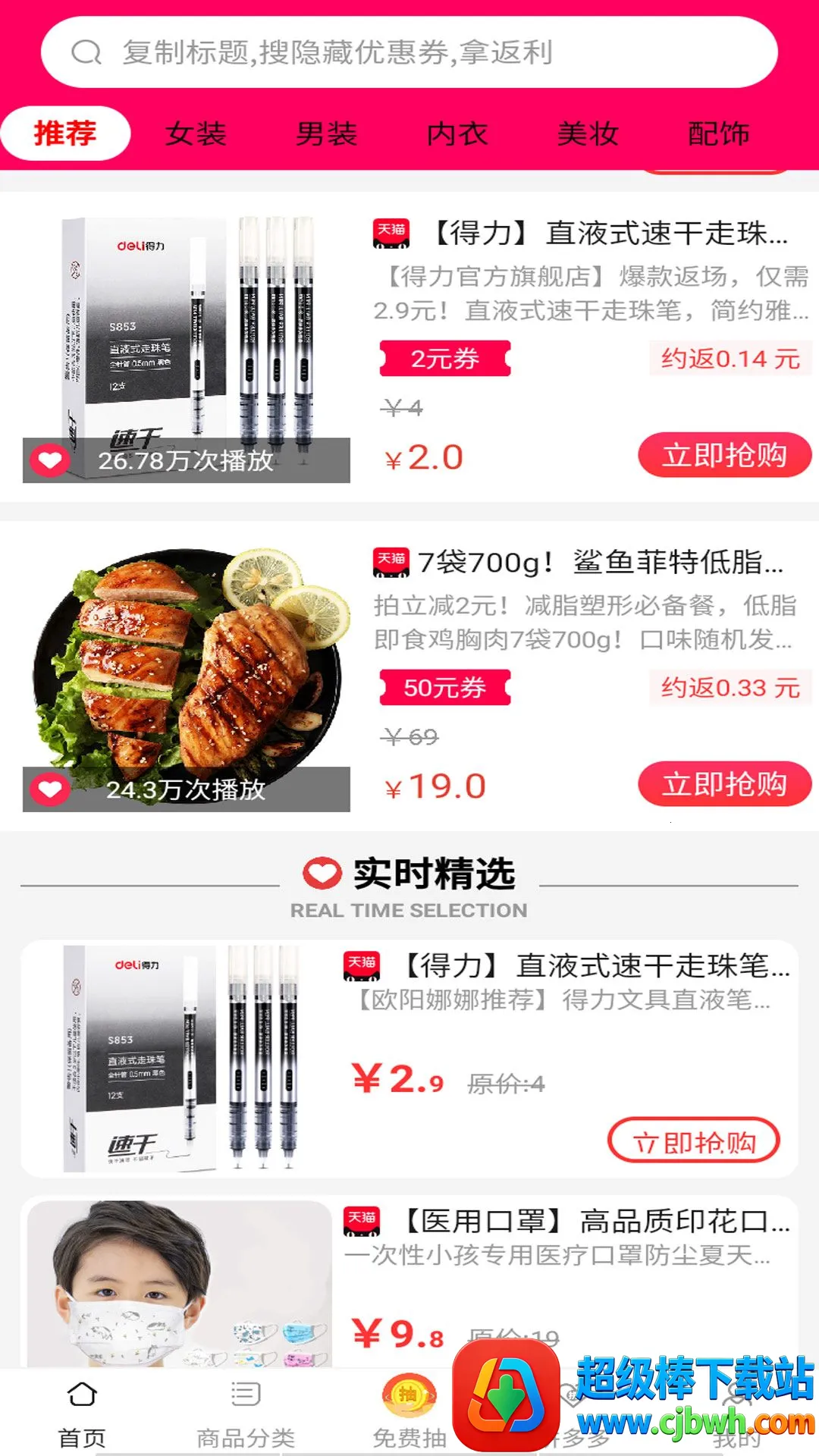Open the 美妆 category tab

click(x=588, y=134)
